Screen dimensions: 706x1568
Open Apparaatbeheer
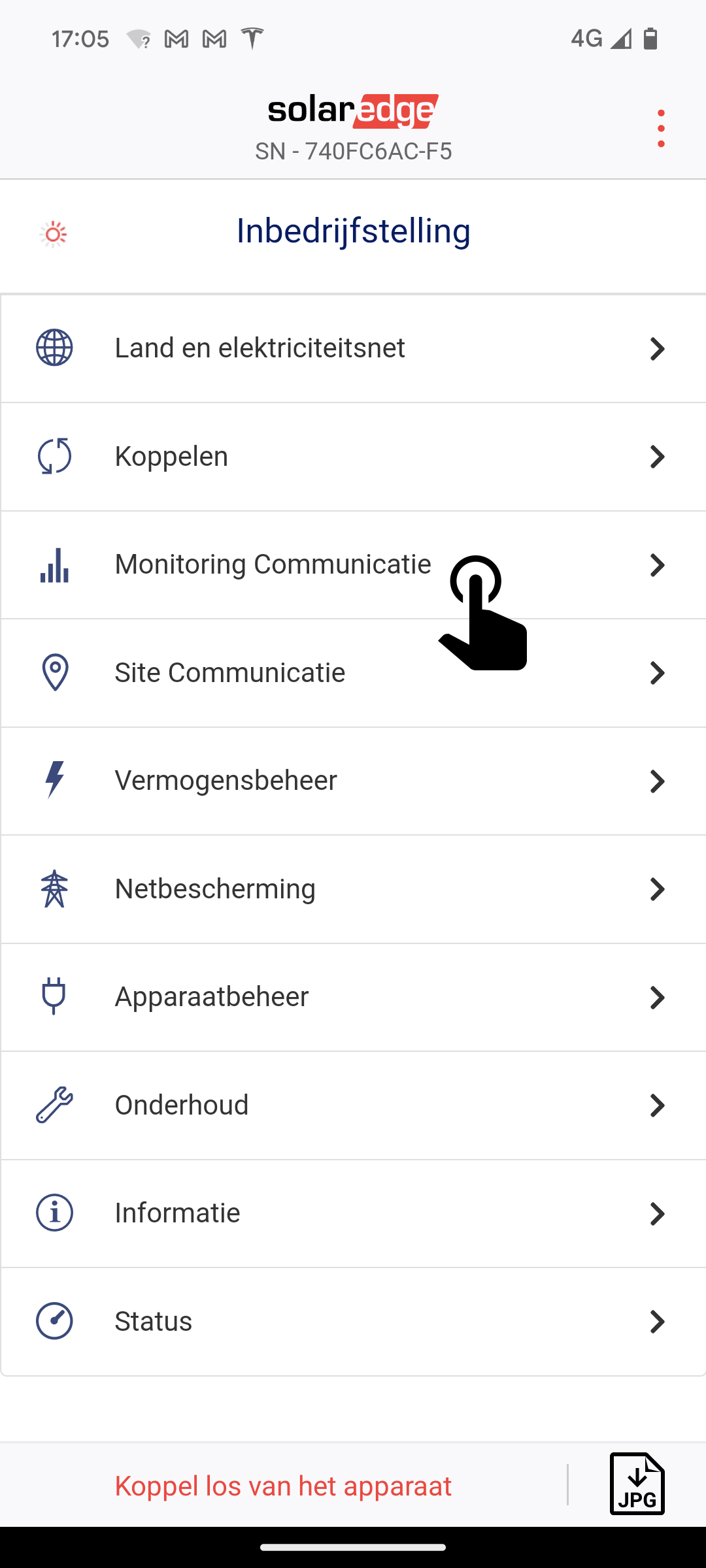point(353,997)
